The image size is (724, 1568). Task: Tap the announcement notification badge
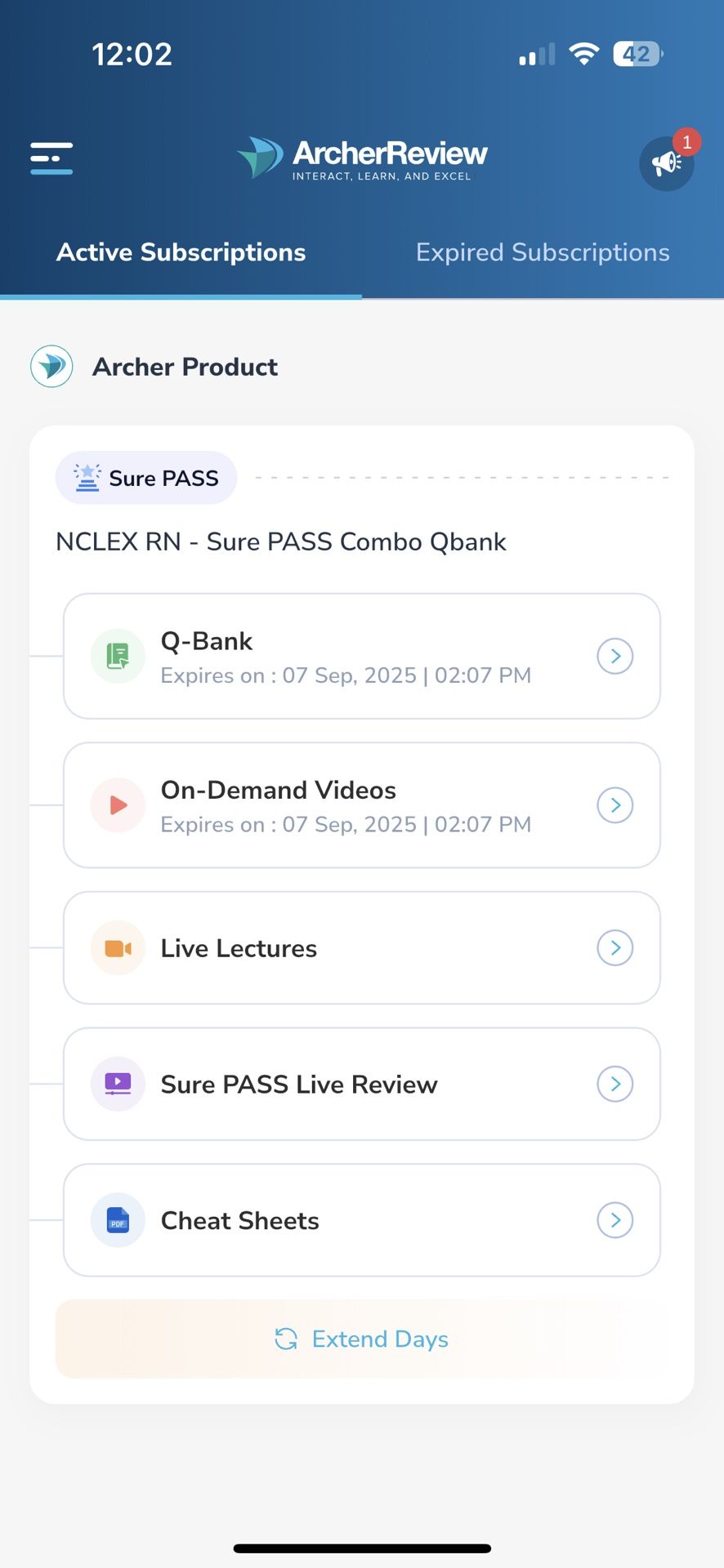pyautogui.click(x=687, y=141)
